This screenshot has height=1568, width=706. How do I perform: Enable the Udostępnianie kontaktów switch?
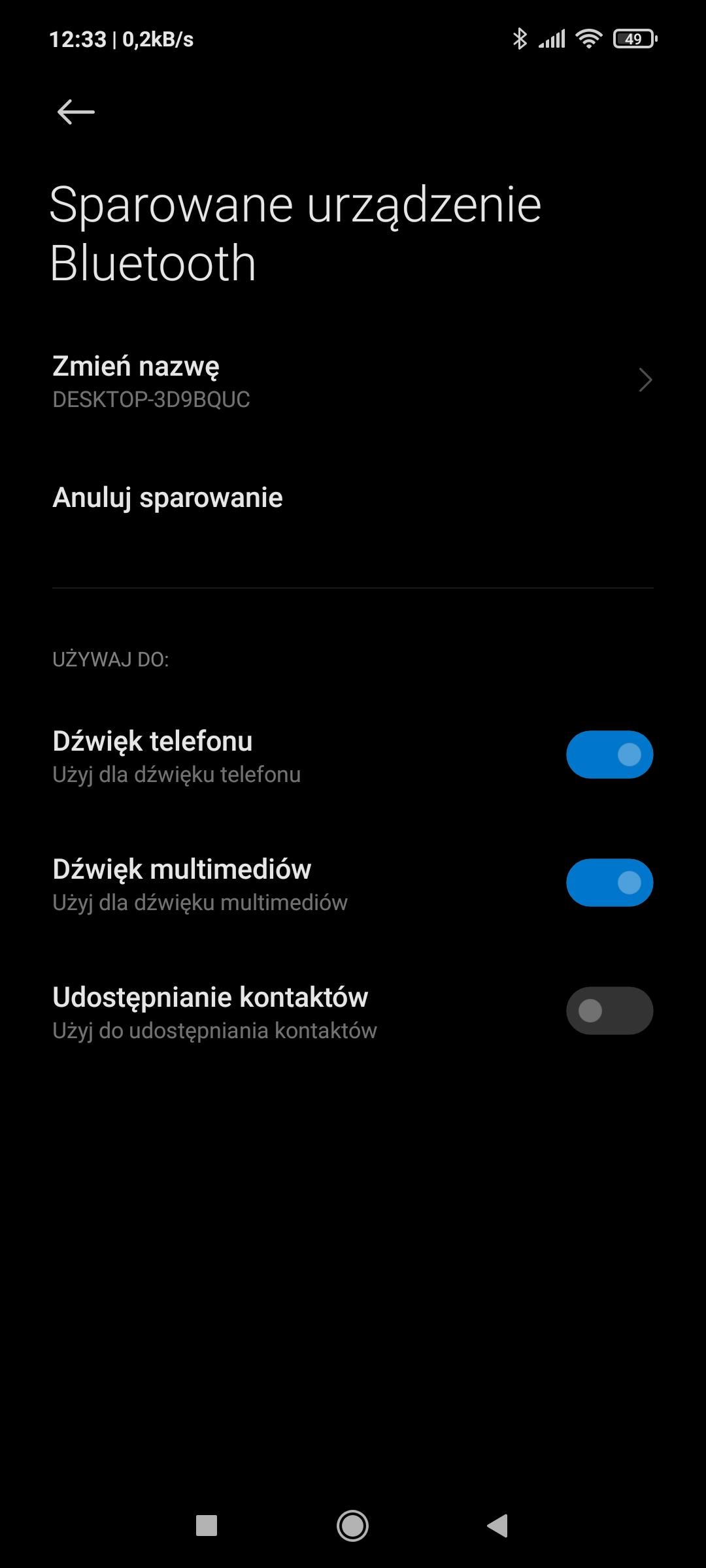(609, 1011)
